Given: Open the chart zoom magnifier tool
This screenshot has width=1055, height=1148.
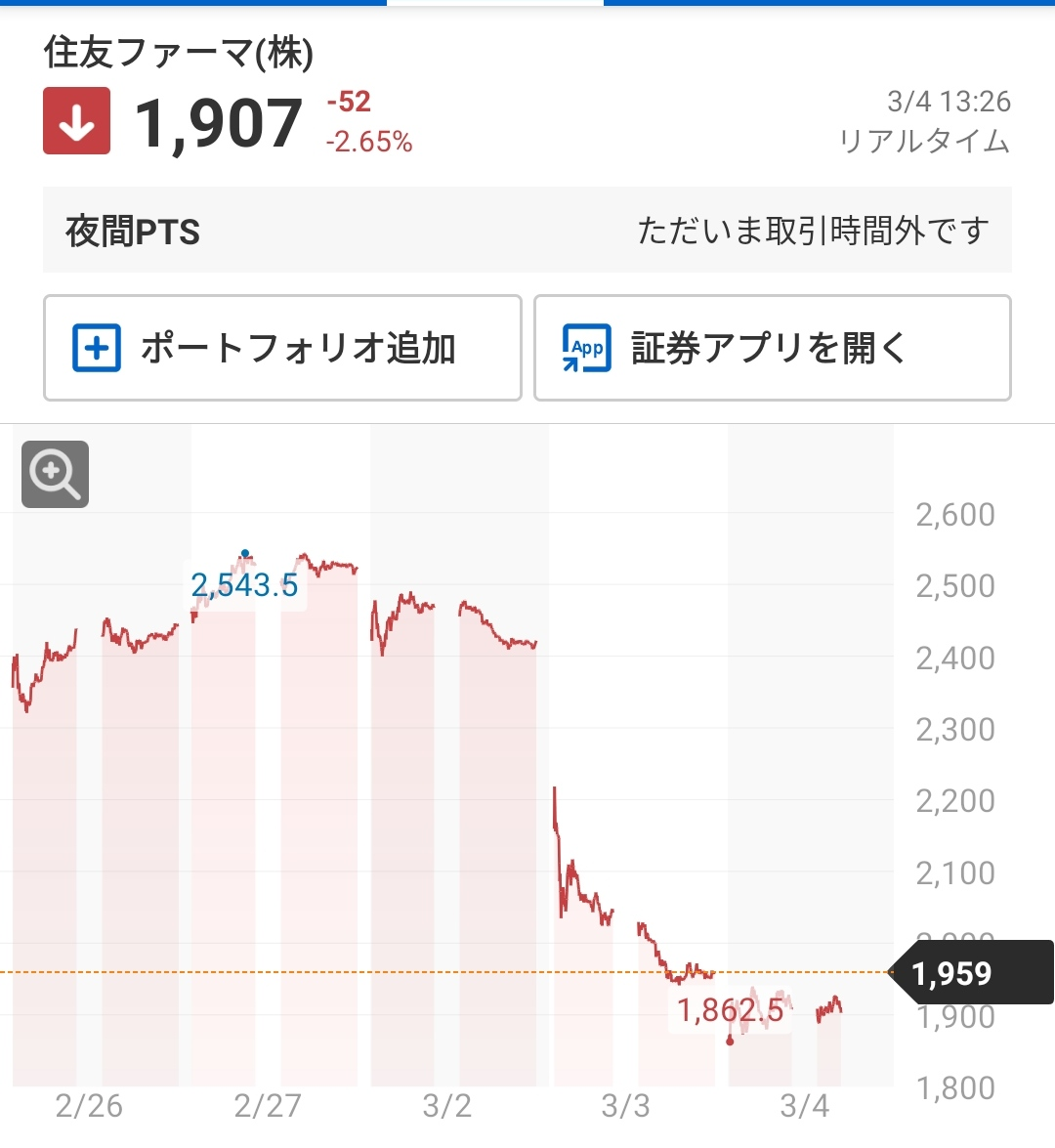Looking at the screenshot, I should coord(54,474).
